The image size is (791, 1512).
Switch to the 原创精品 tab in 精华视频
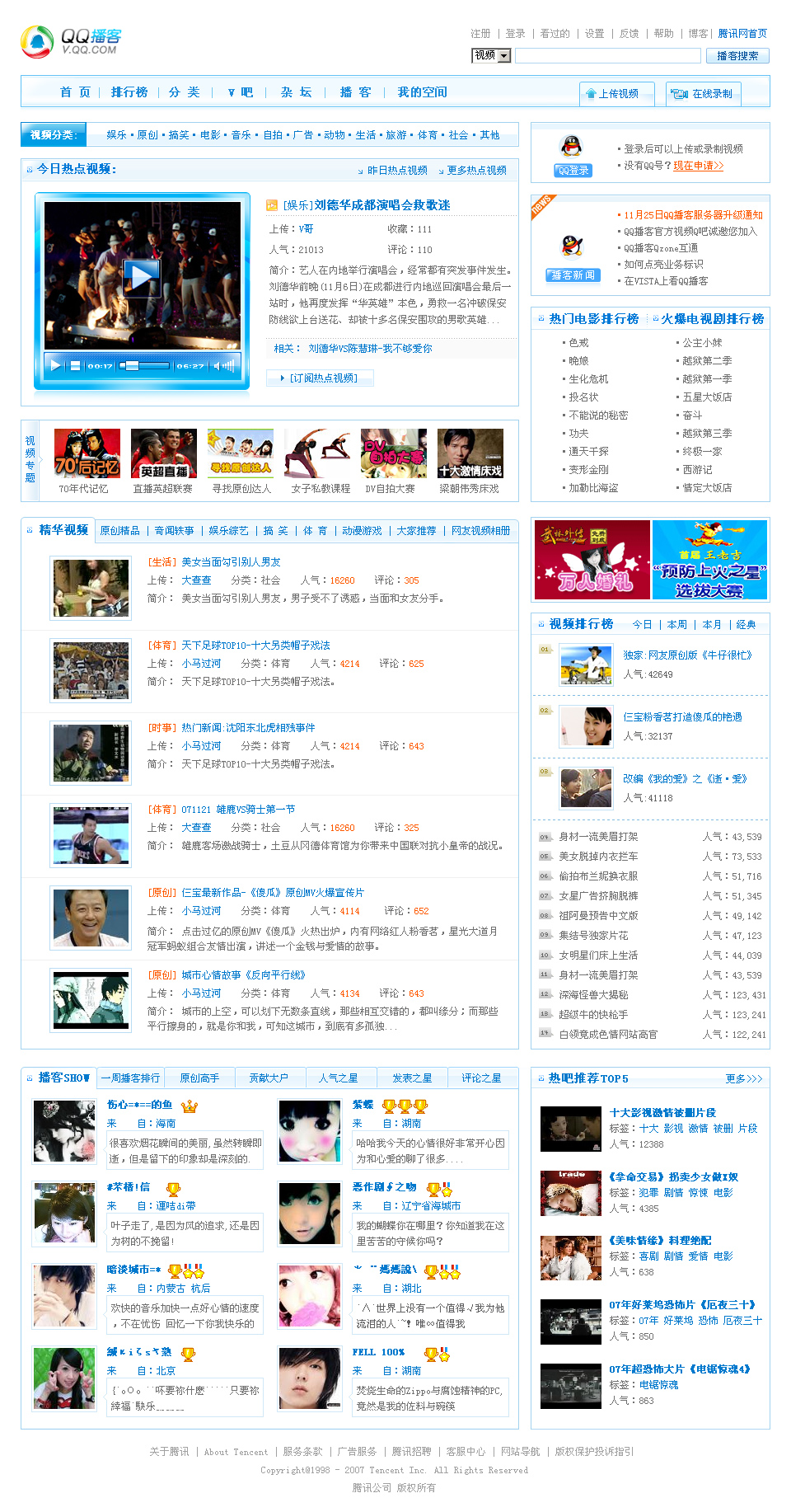tap(119, 531)
